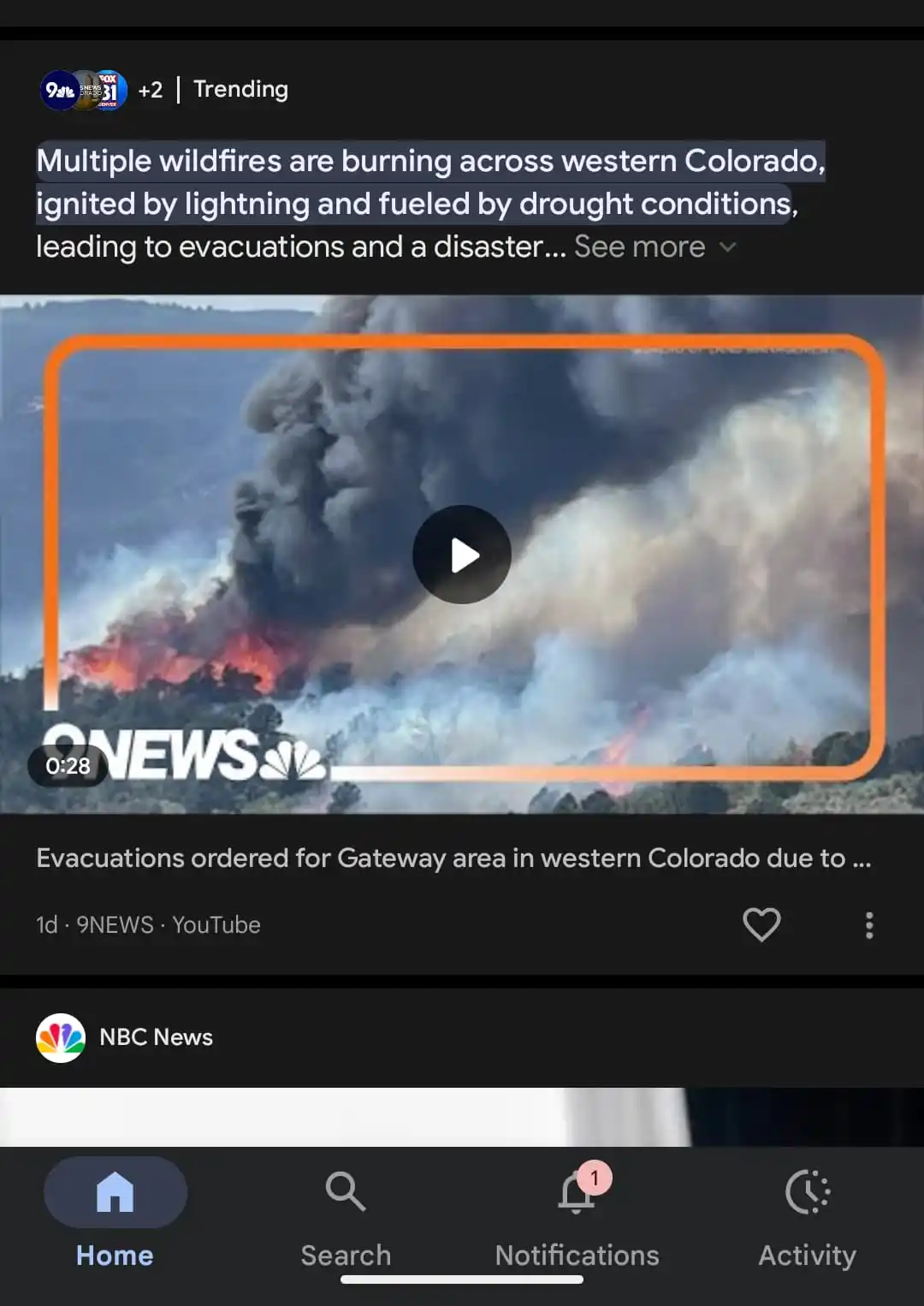Like the Gateway evacuations story
Screen dimensions: 924x1306
(x=761, y=924)
